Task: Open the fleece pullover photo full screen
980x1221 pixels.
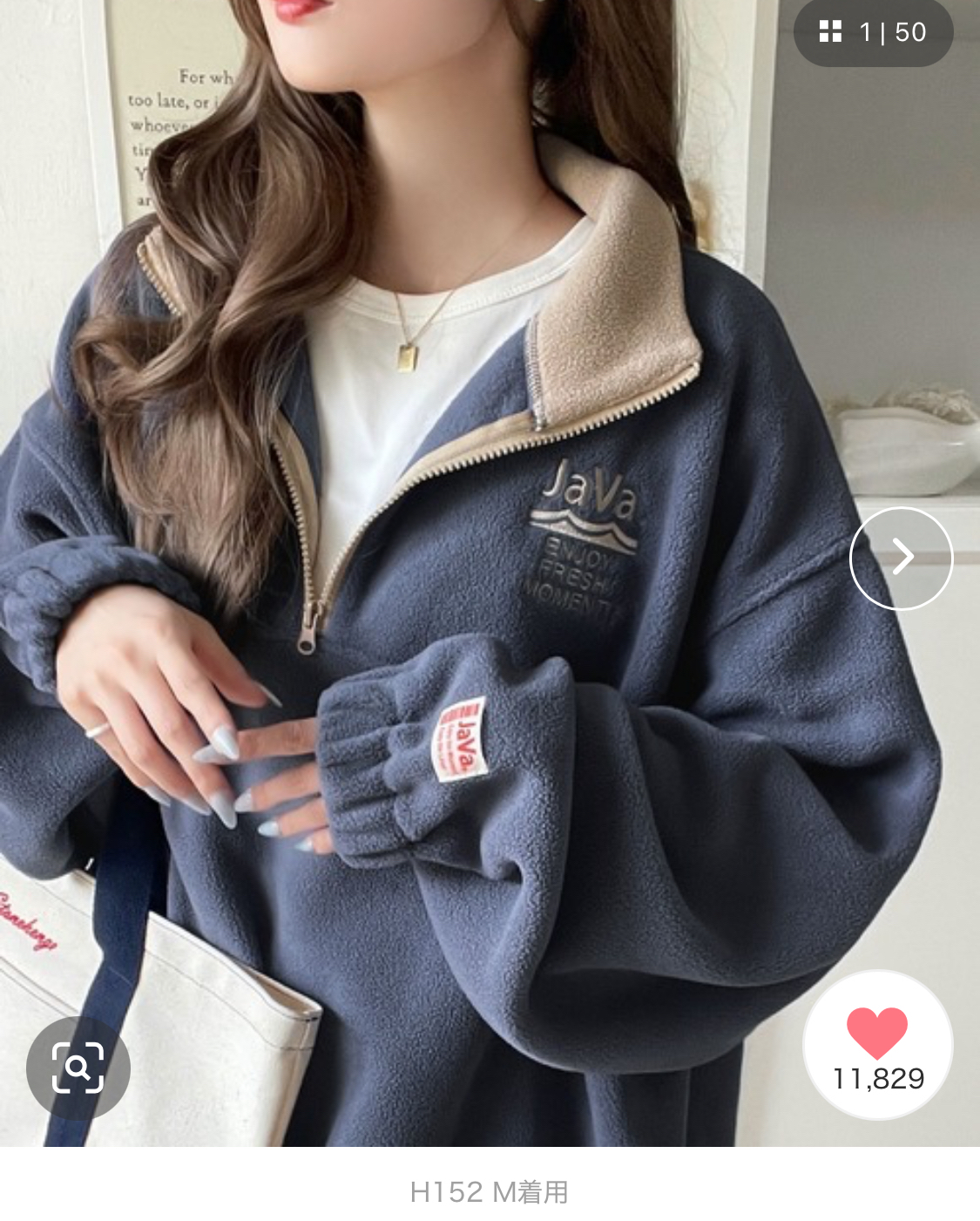Action: pos(490,573)
